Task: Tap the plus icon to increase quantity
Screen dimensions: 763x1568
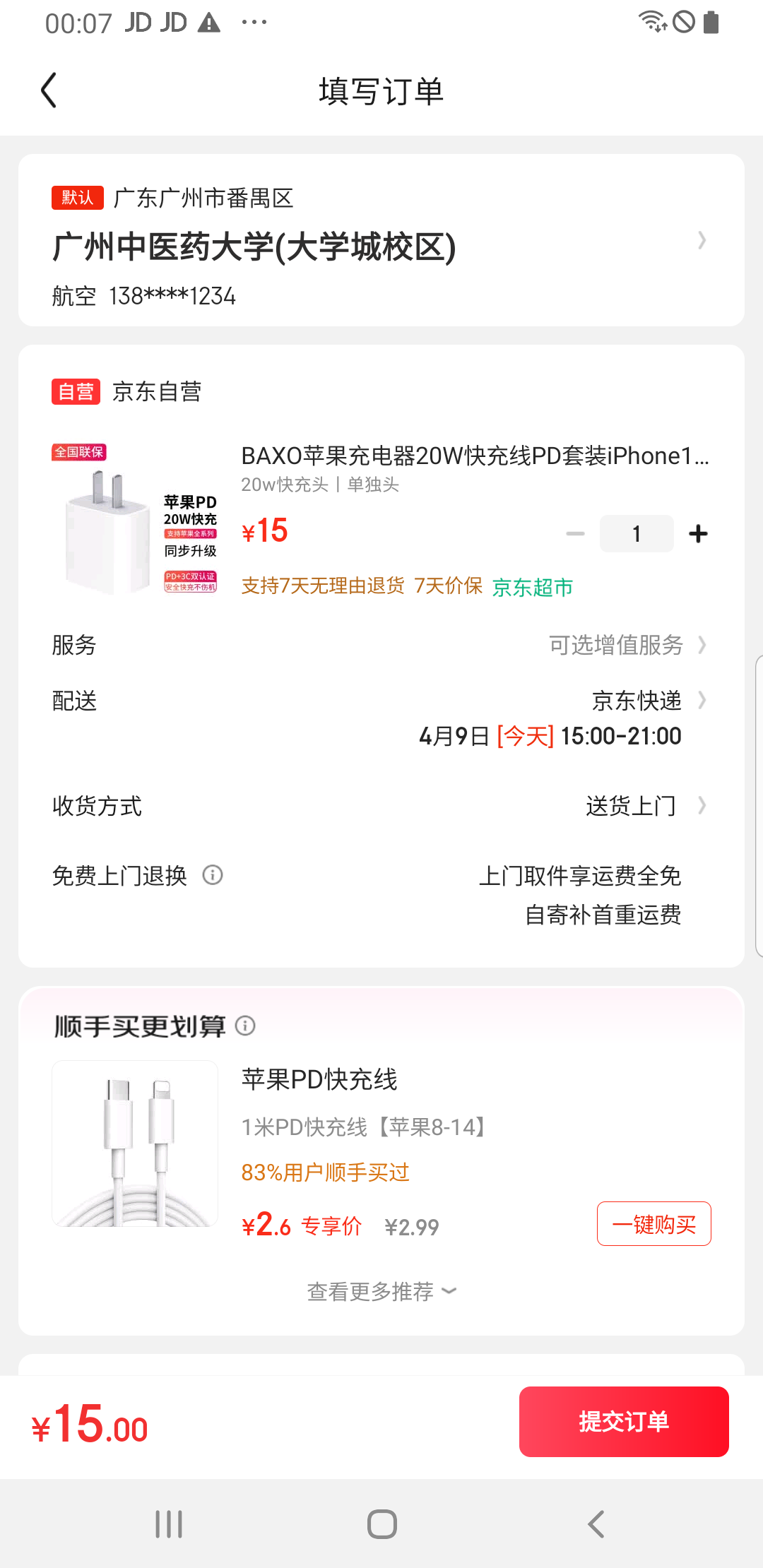Action: (698, 533)
